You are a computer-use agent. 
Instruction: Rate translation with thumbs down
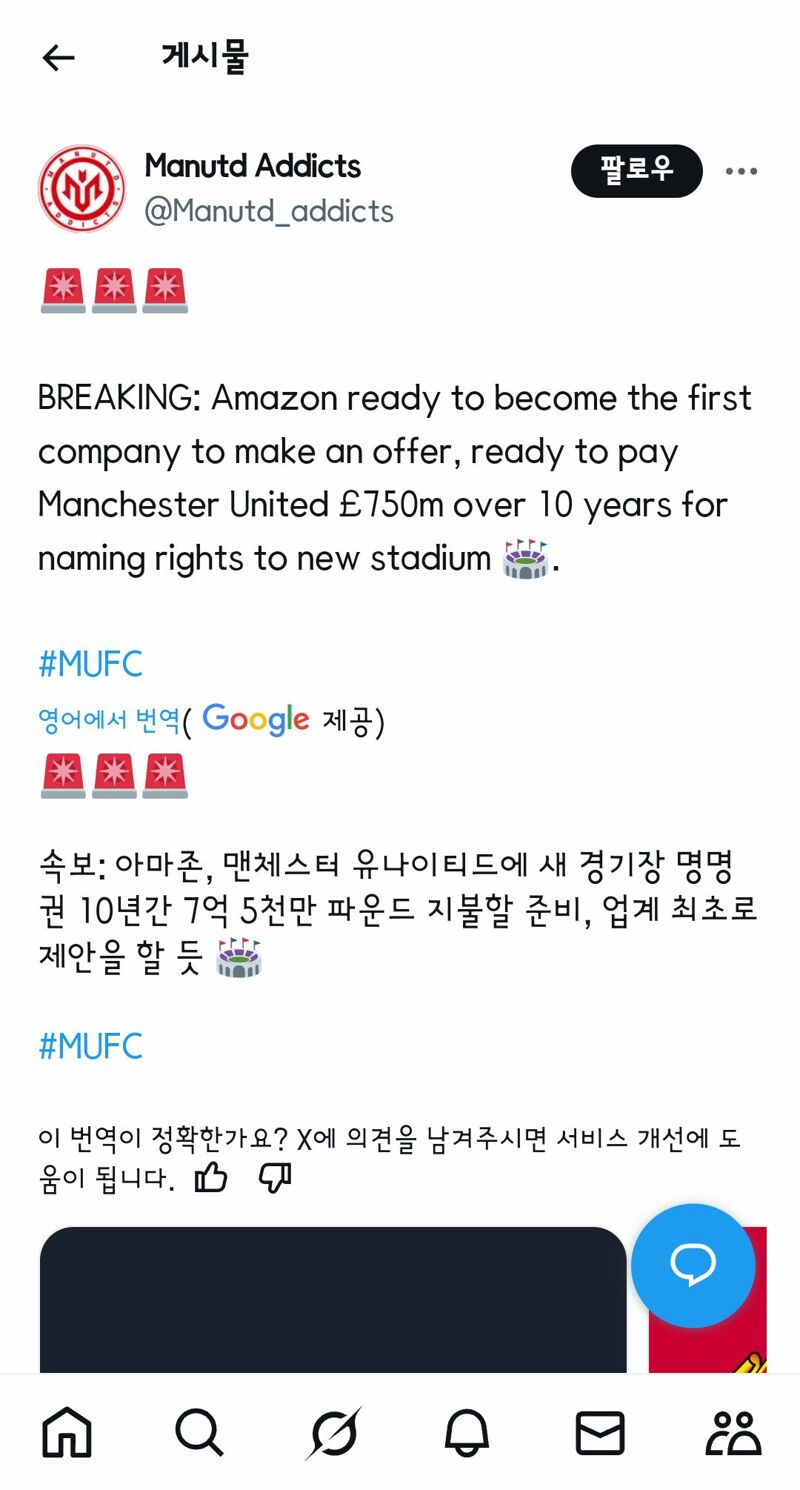[x=275, y=1178]
